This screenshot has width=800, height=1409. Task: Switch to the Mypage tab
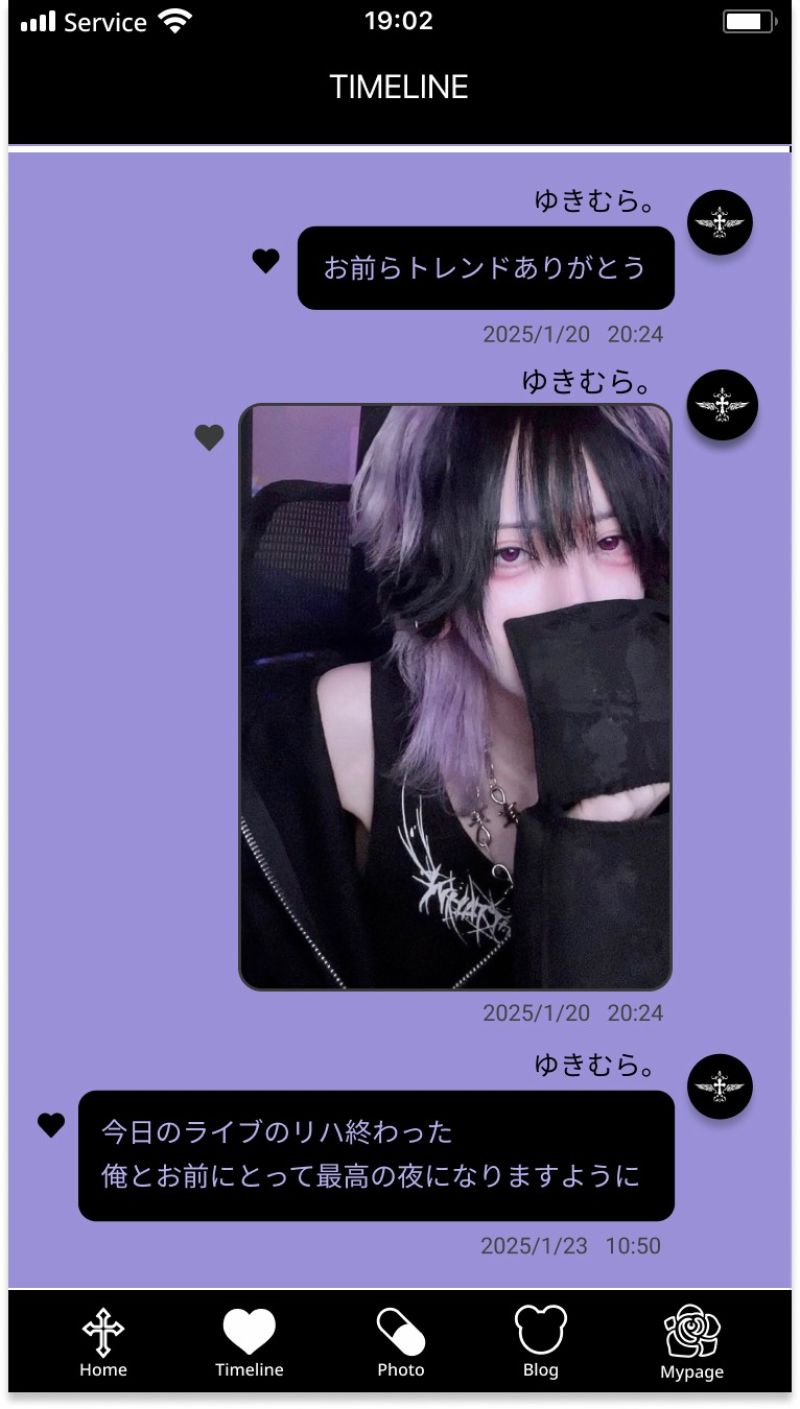point(692,1343)
